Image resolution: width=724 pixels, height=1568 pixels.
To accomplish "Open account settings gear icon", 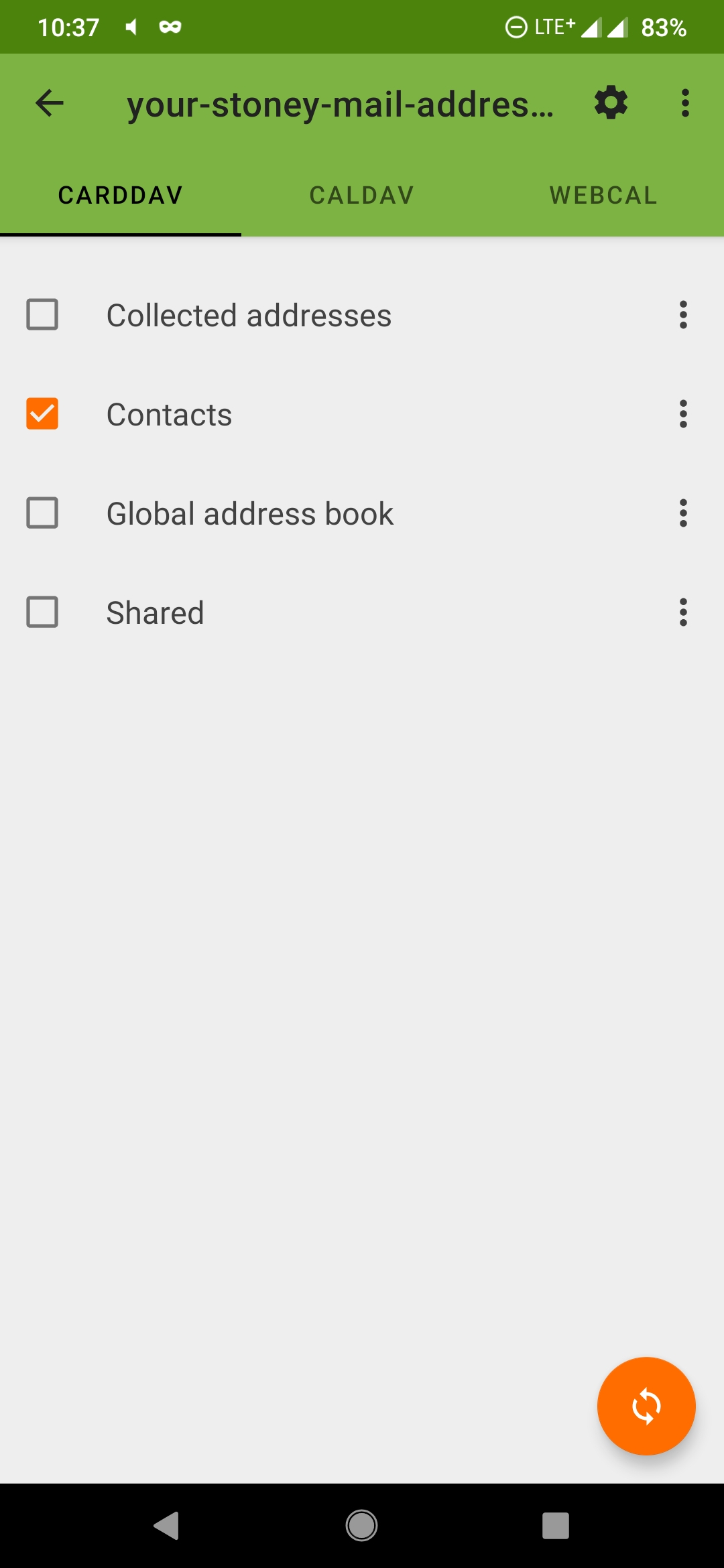I will 611,103.
